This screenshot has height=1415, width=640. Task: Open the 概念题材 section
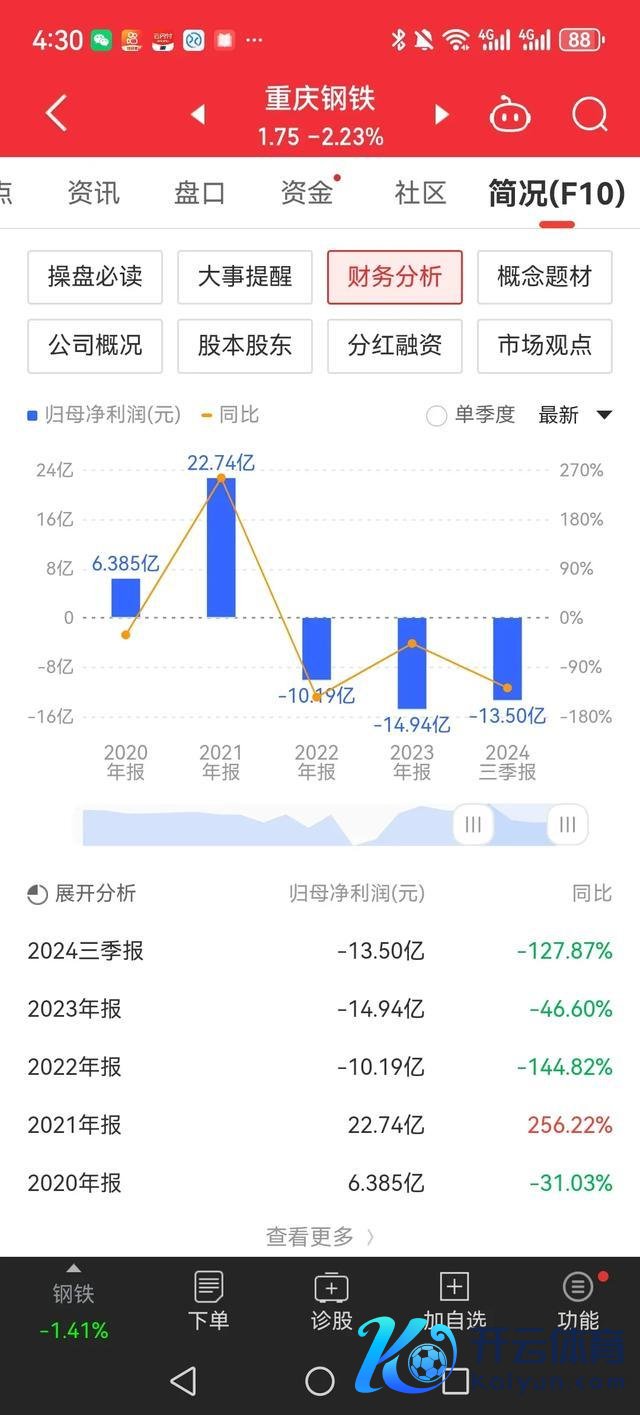545,277
